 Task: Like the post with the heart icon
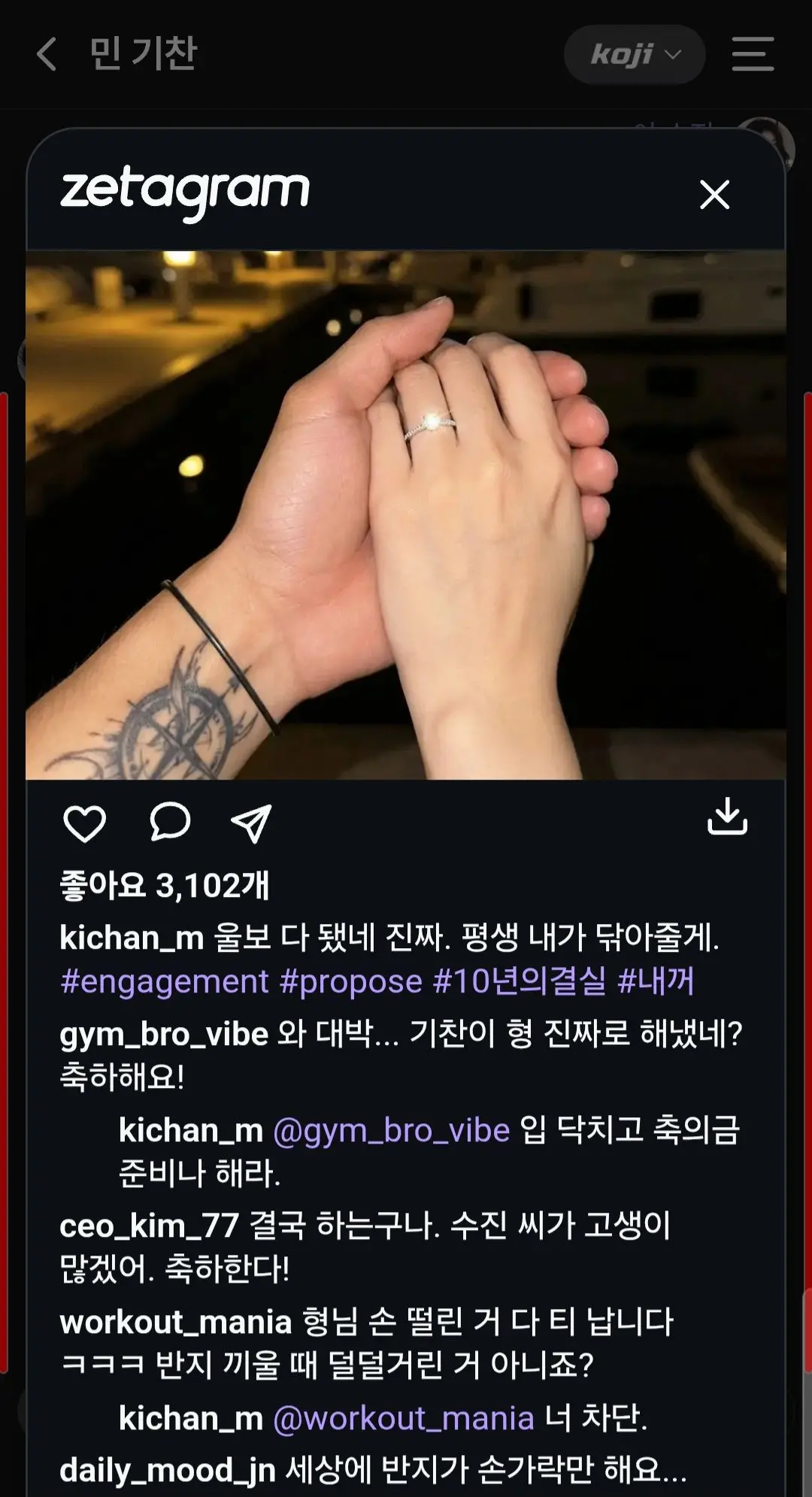[x=84, y=823]
